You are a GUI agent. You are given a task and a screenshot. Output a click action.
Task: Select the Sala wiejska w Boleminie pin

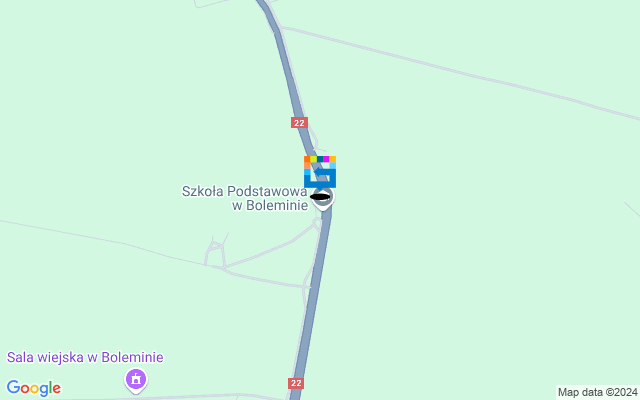[x=136, y=379]
